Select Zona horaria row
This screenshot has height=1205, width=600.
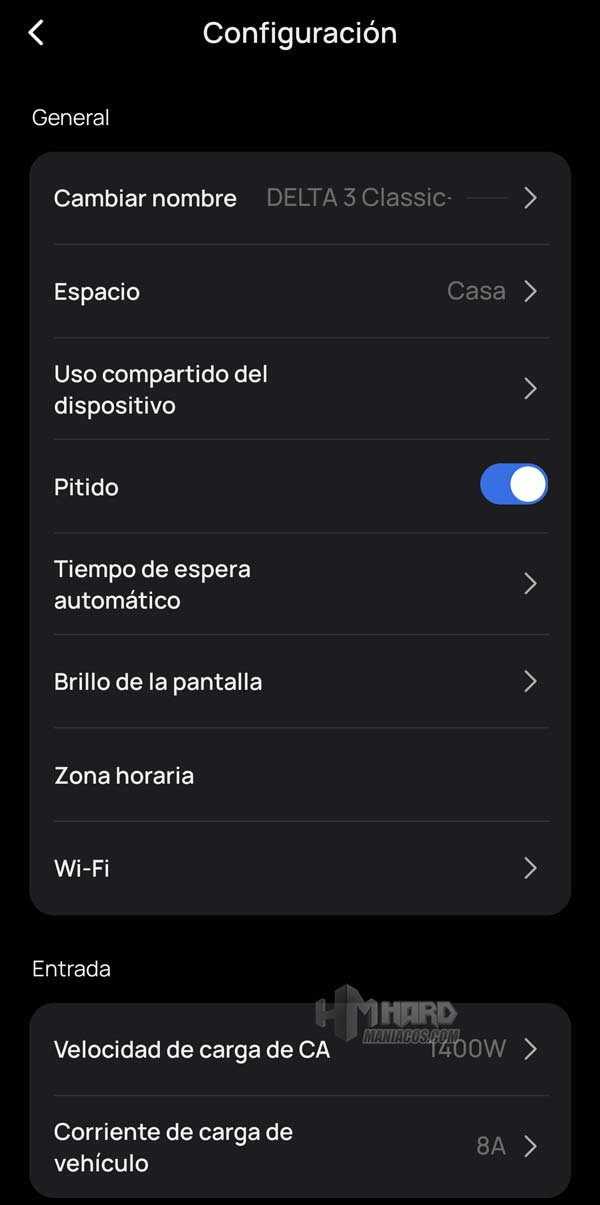[x=300, y=775]
